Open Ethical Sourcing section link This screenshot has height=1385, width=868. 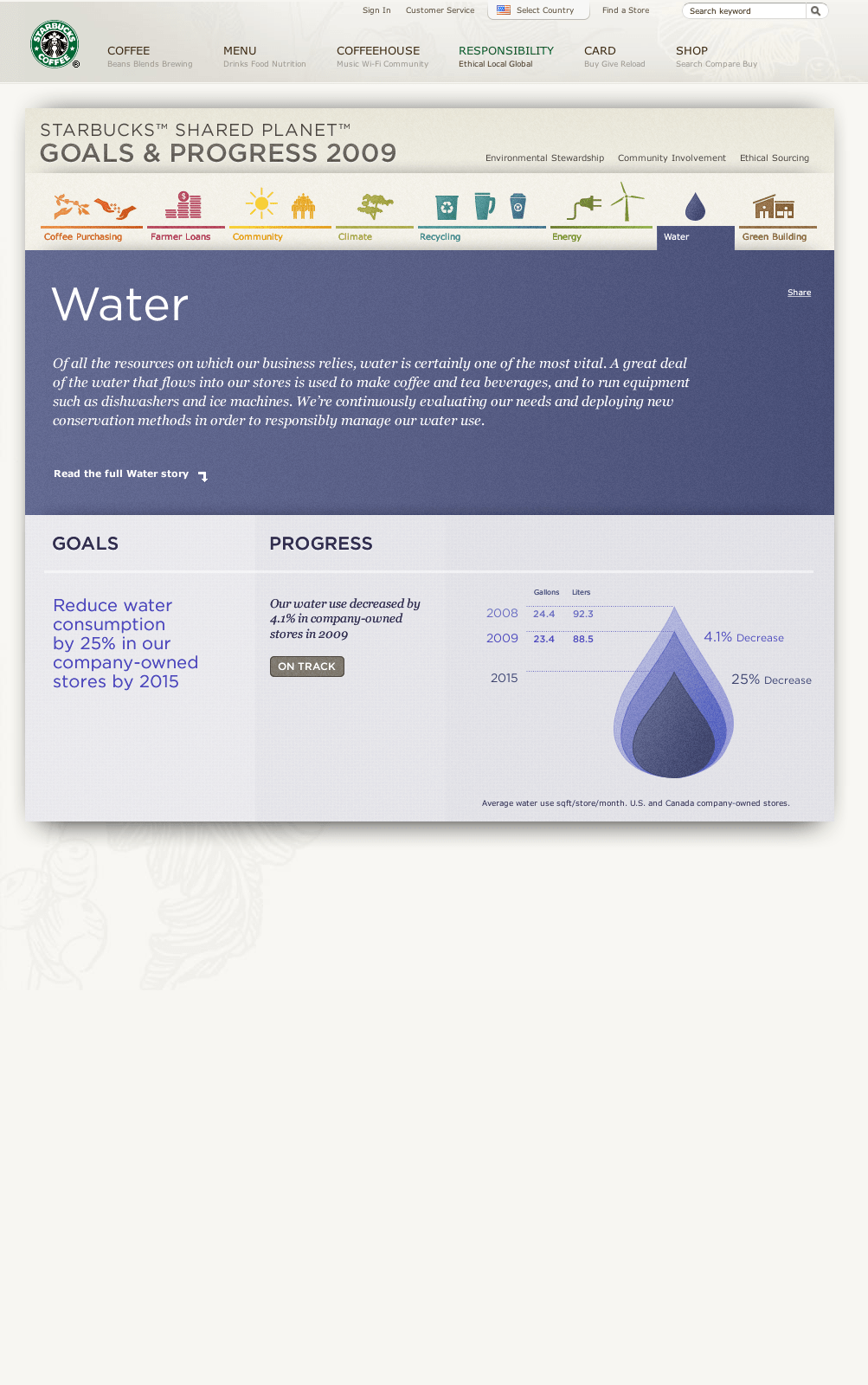point(774,158)
